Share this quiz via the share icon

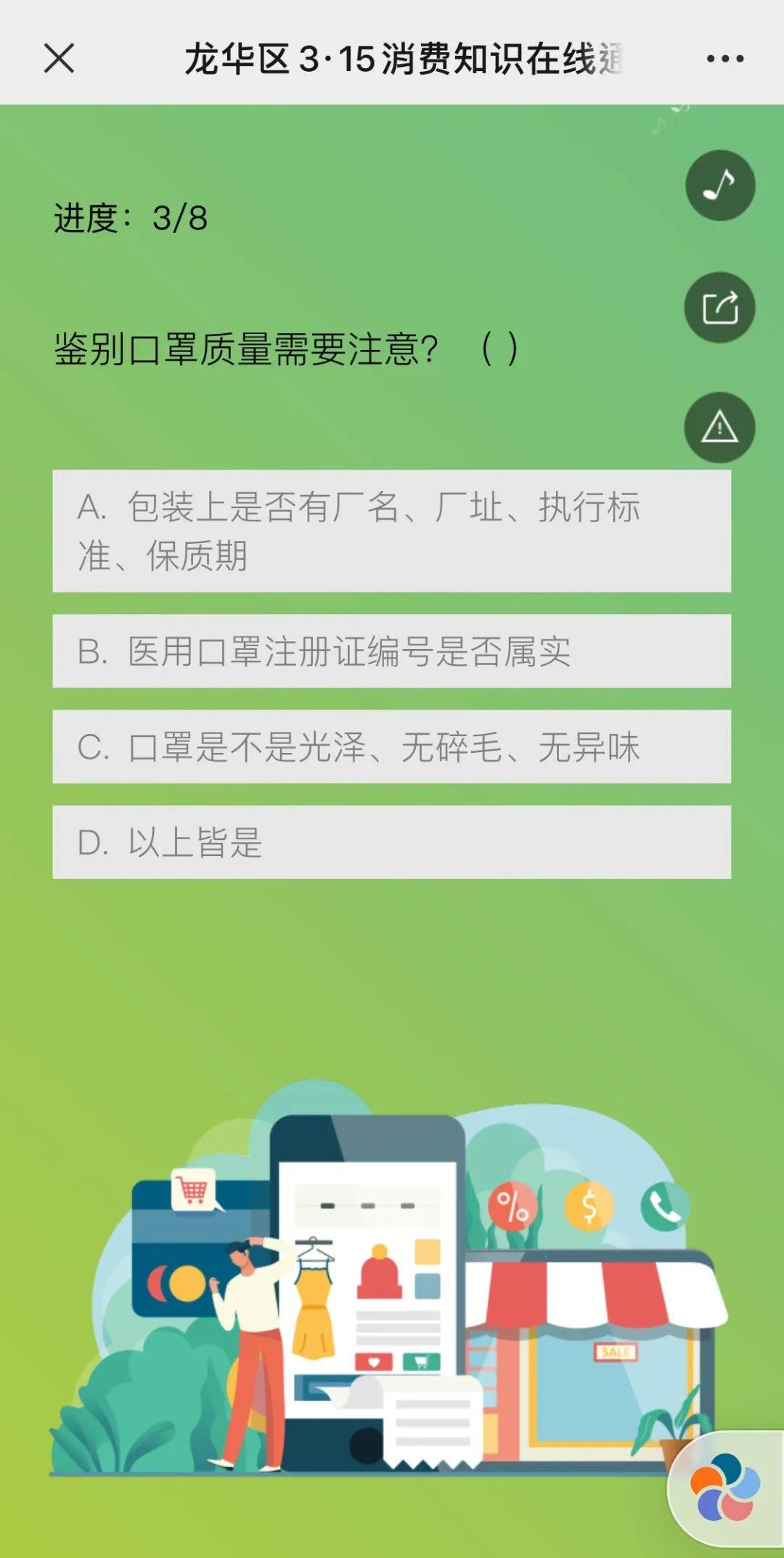click(719, 308)
